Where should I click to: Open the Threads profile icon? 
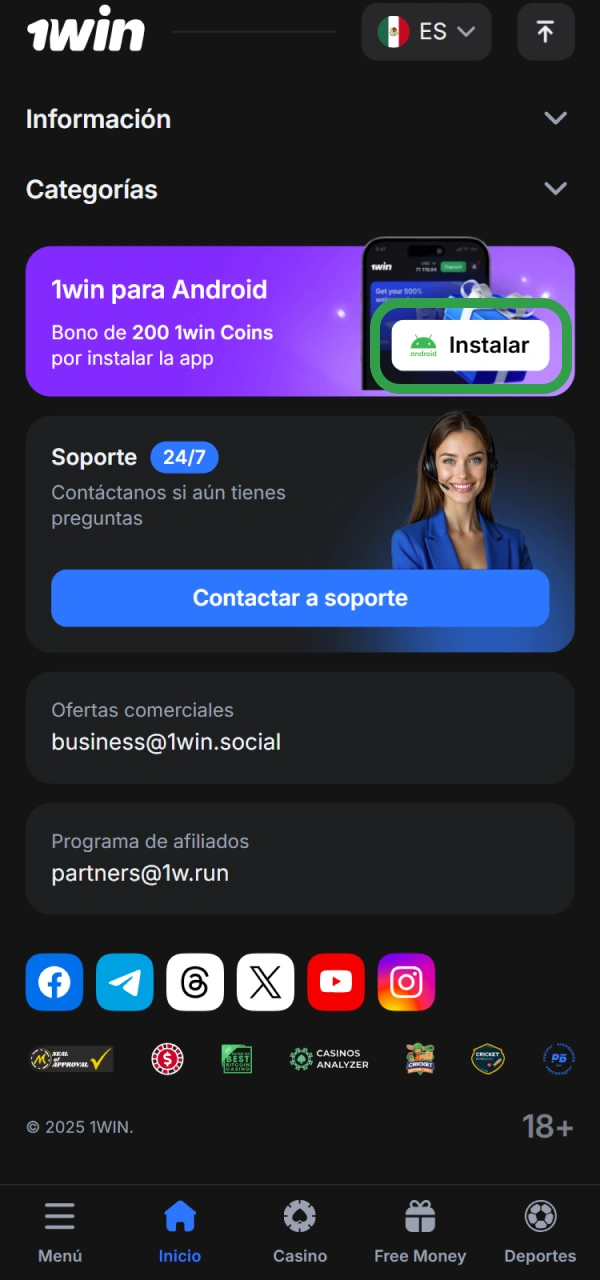coord(195,982)
